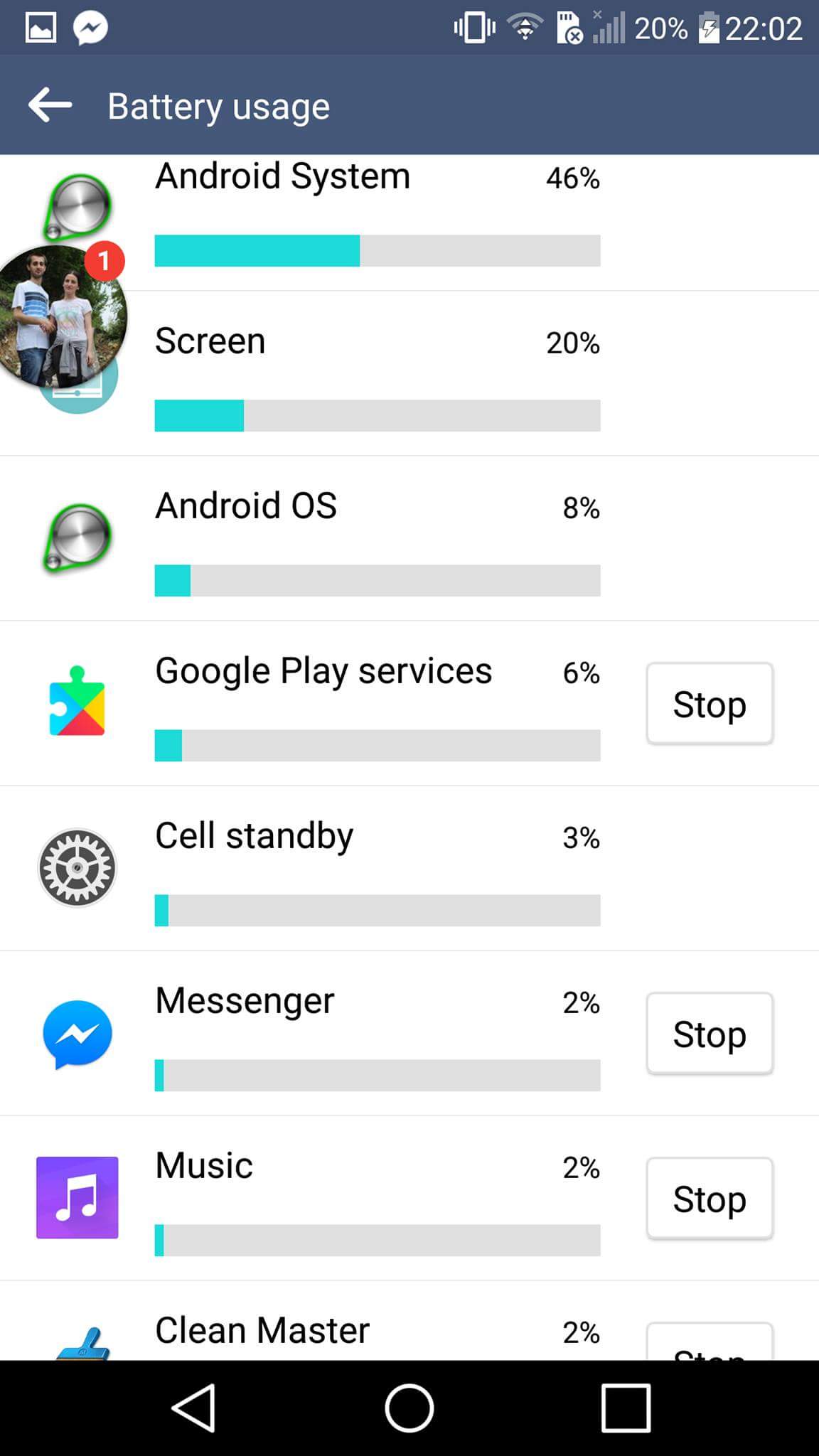Screen dimensions: 819x1456
Task: Tap the system home button
Action: click(409, 1408)
